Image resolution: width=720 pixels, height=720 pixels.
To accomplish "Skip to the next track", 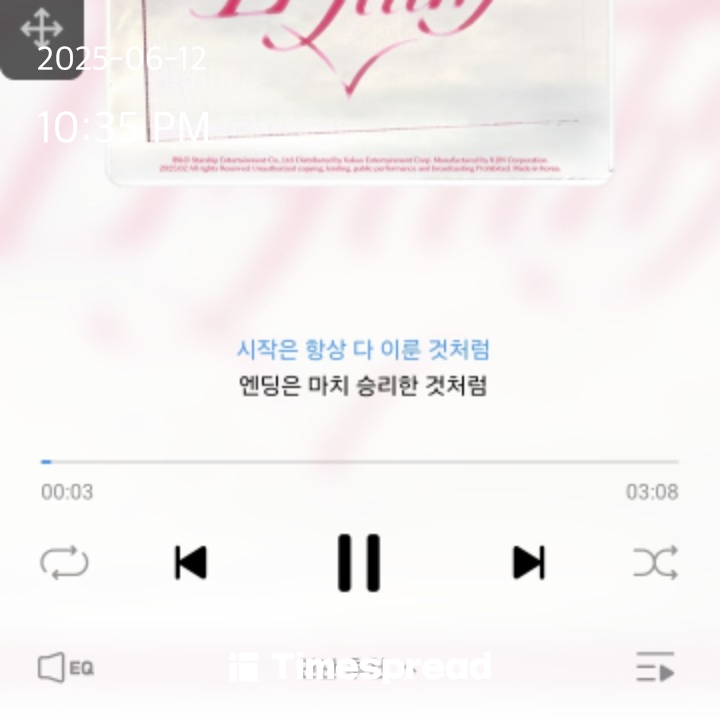I will click(528, 563).
